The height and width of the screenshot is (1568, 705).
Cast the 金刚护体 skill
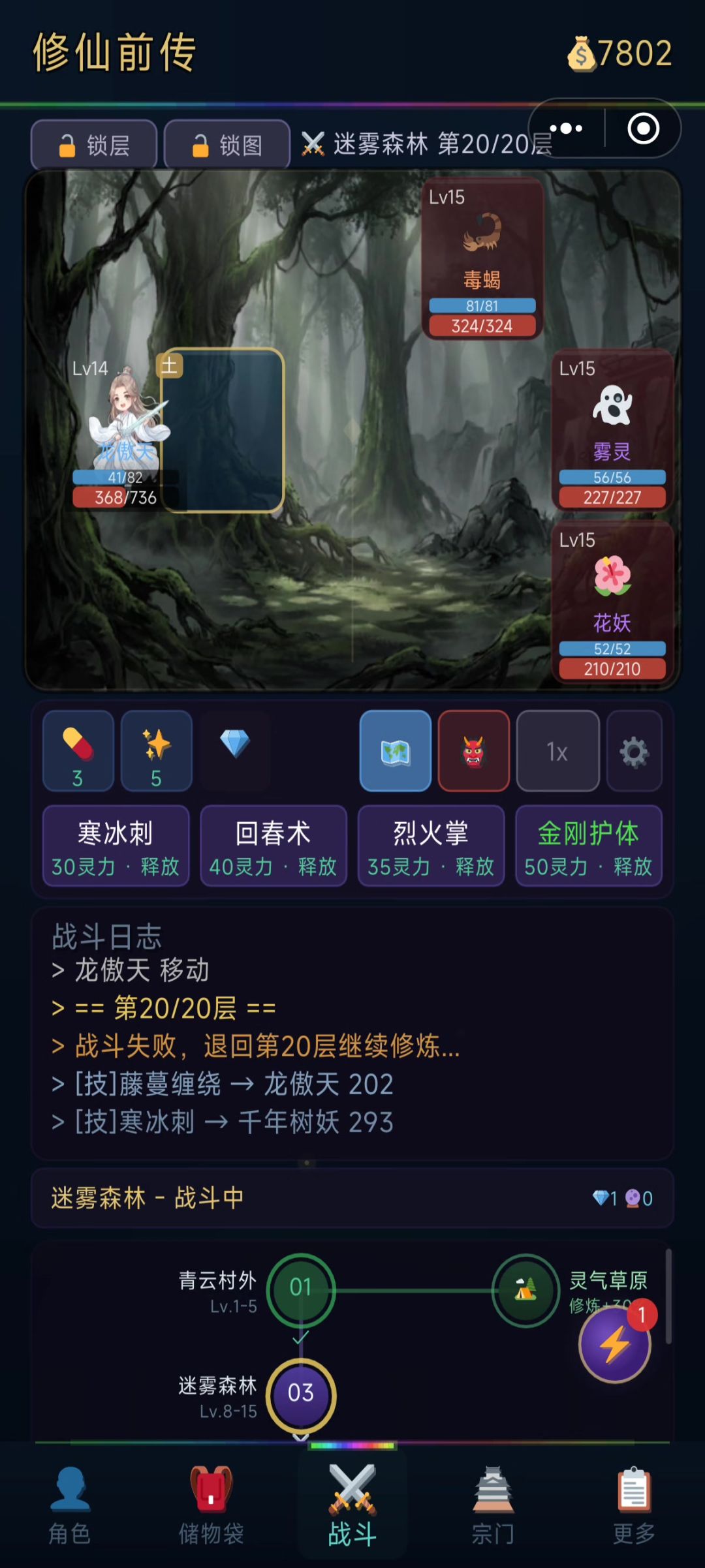pyautogui.click(x=589, y=846)
